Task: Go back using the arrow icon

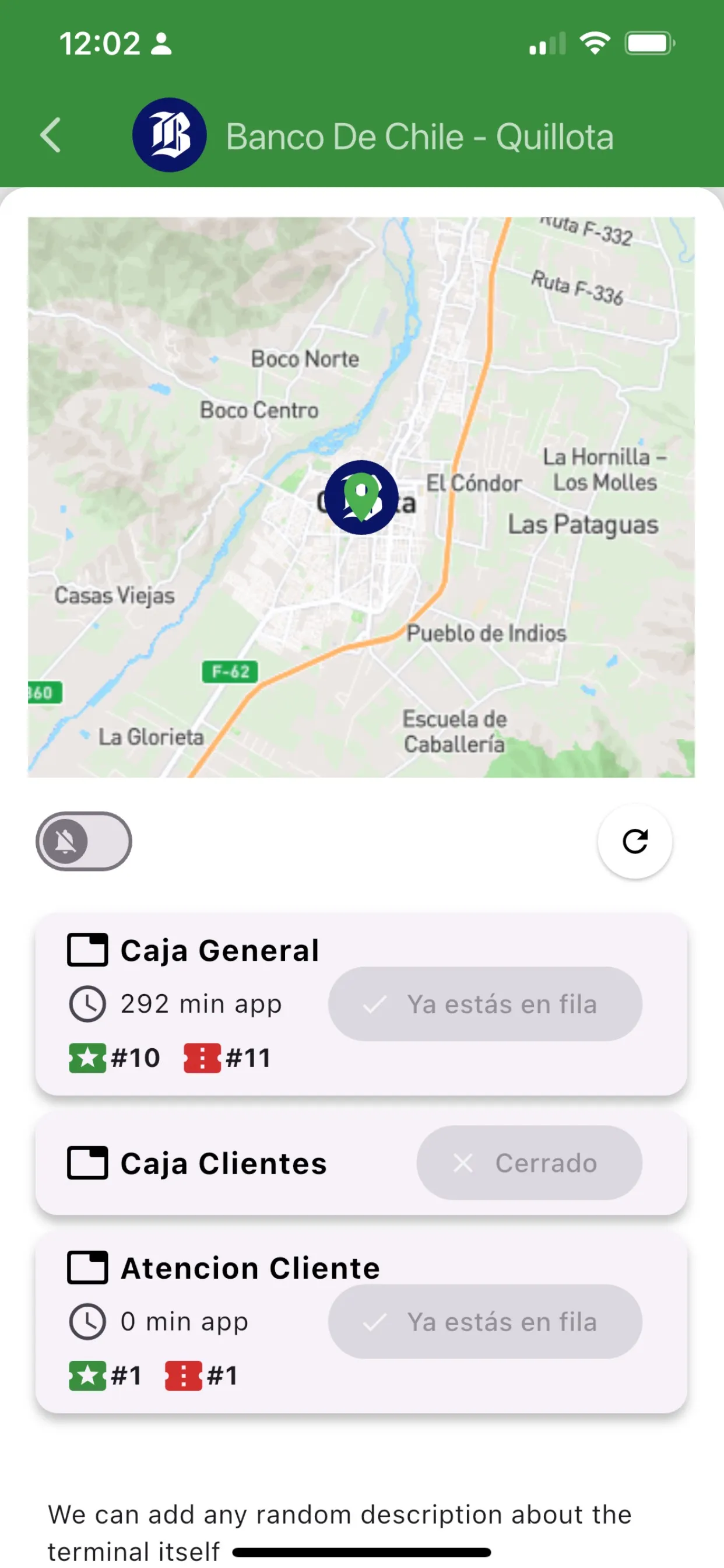Action: [51, 135]
